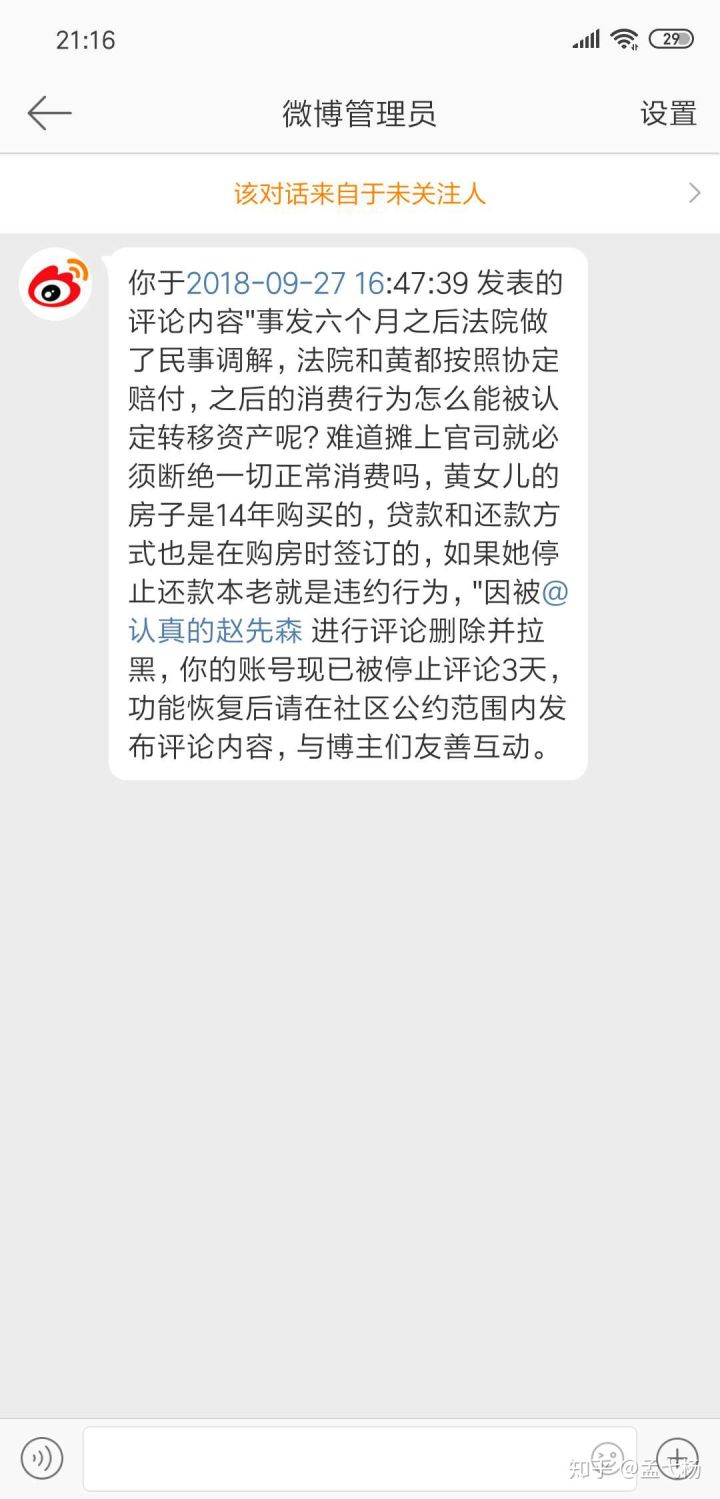
Task: Switch to voice input
Action: click(x=42, y=1457)
